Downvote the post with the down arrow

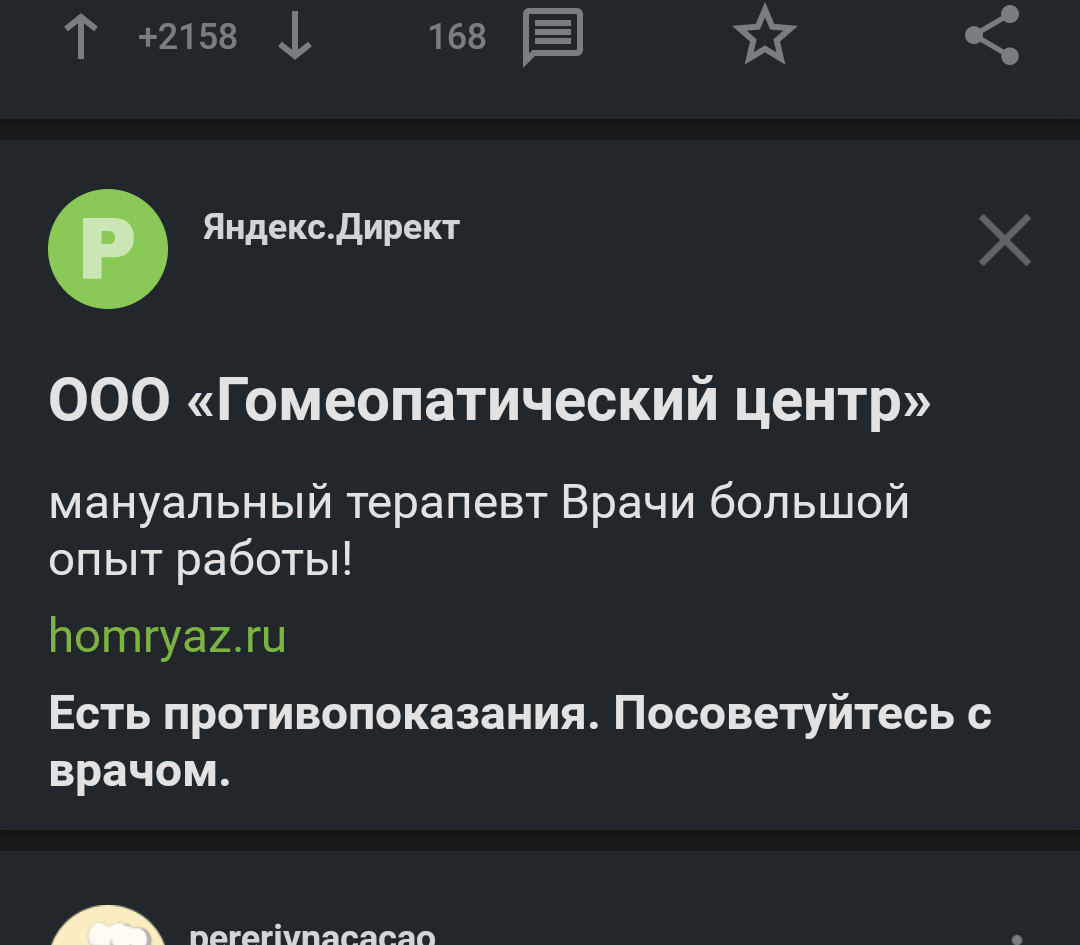[x=294, y=37]
